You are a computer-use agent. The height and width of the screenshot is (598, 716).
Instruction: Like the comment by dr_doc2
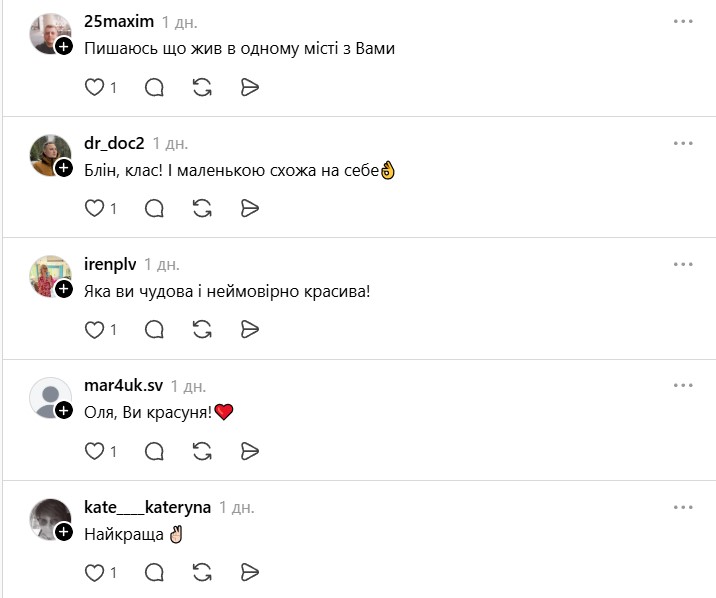(x=94, y=209)
